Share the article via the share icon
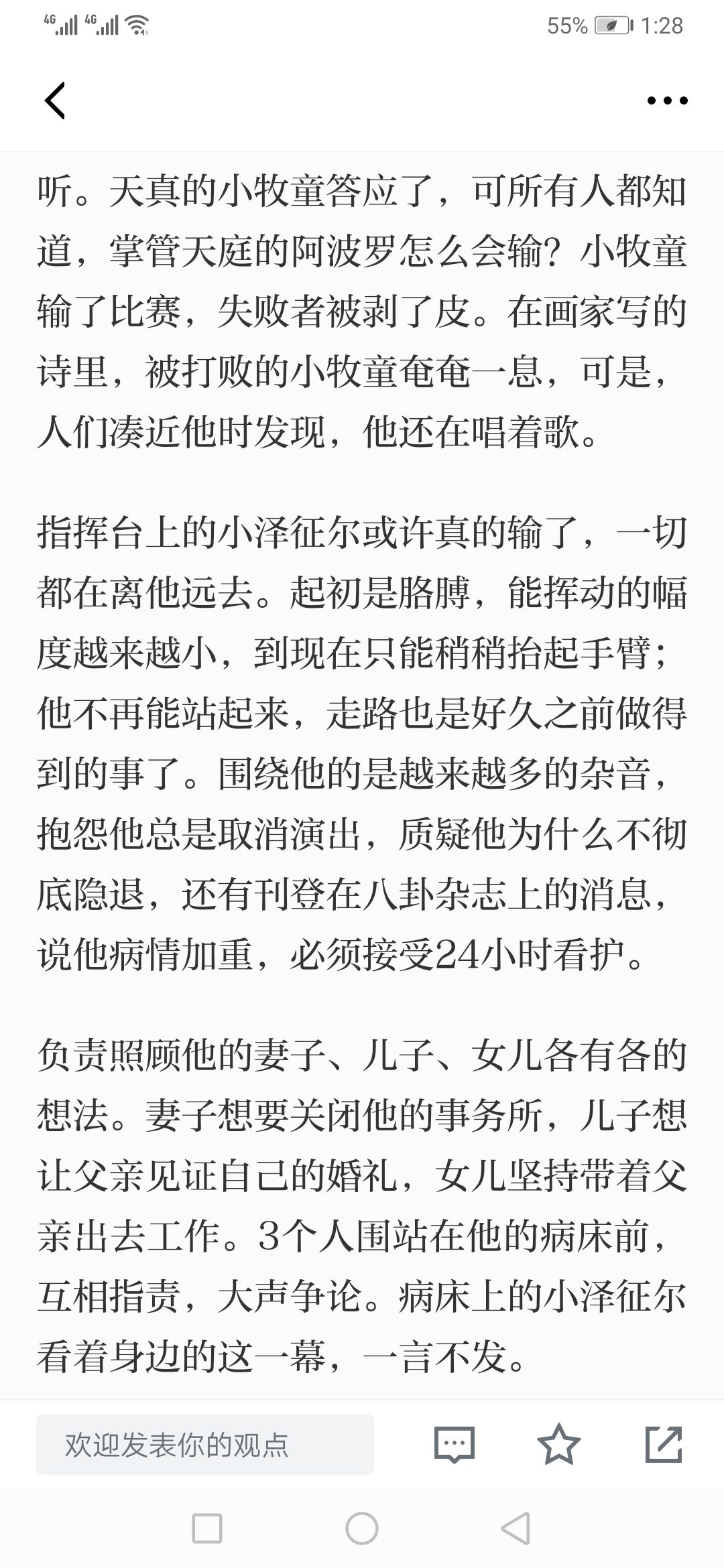The width and height of the screenshot is (724, 1568). [x=664, y=1444]
